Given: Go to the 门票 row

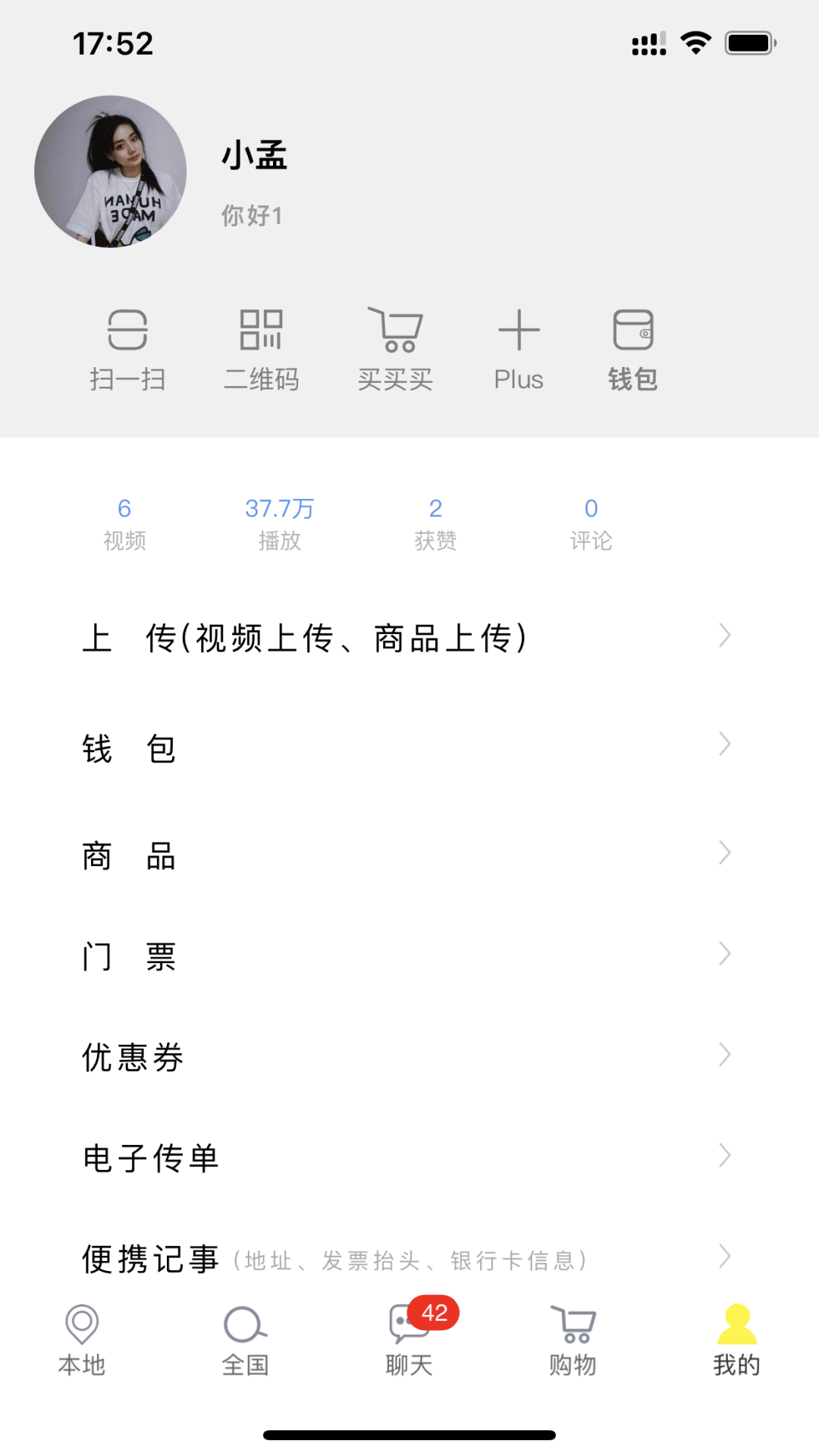Looking at the screenshot, I should (409, 955).
